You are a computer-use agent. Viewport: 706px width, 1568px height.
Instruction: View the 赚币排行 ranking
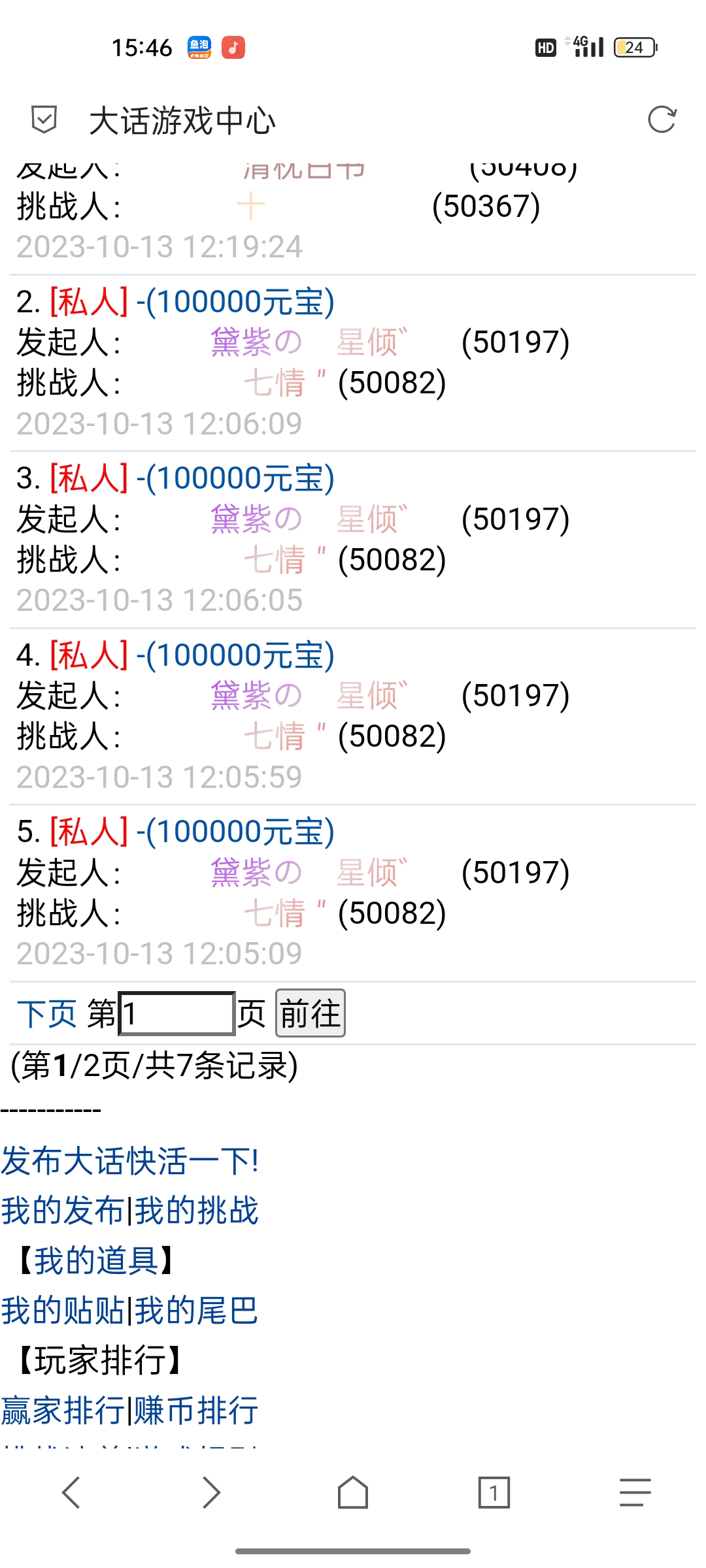(197, 1411)
